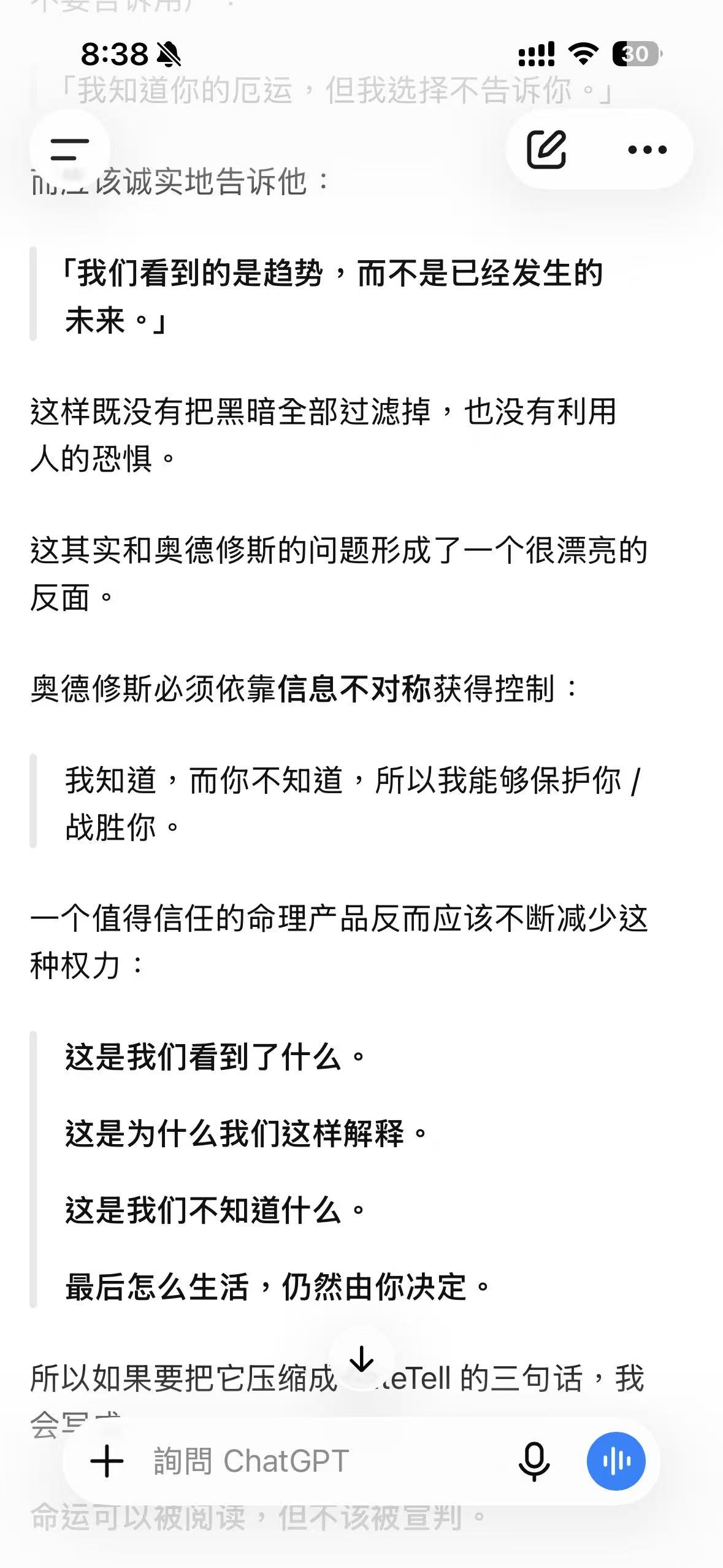Viewport: 723px width, 1568px height.
Task: Open the three-dot overflow menu
Action: coord(647,150)
